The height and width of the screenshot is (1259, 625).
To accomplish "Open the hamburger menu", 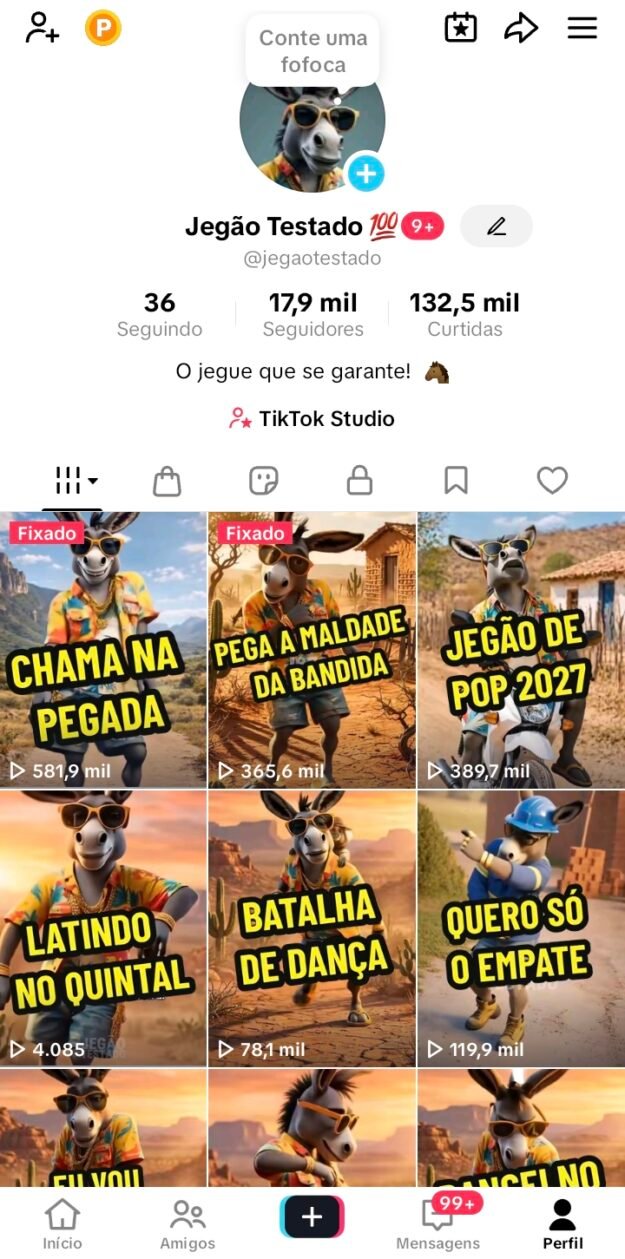I will pos(582,28).
